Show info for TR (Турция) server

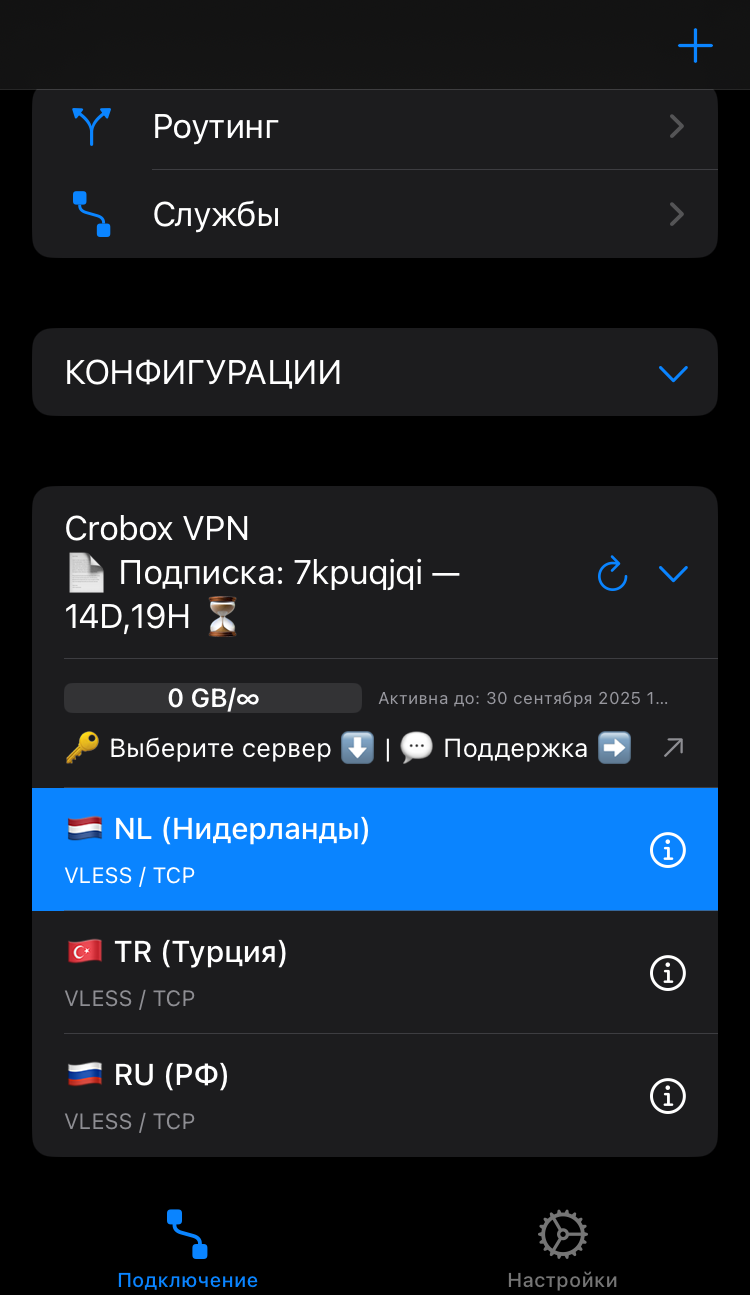668,973
